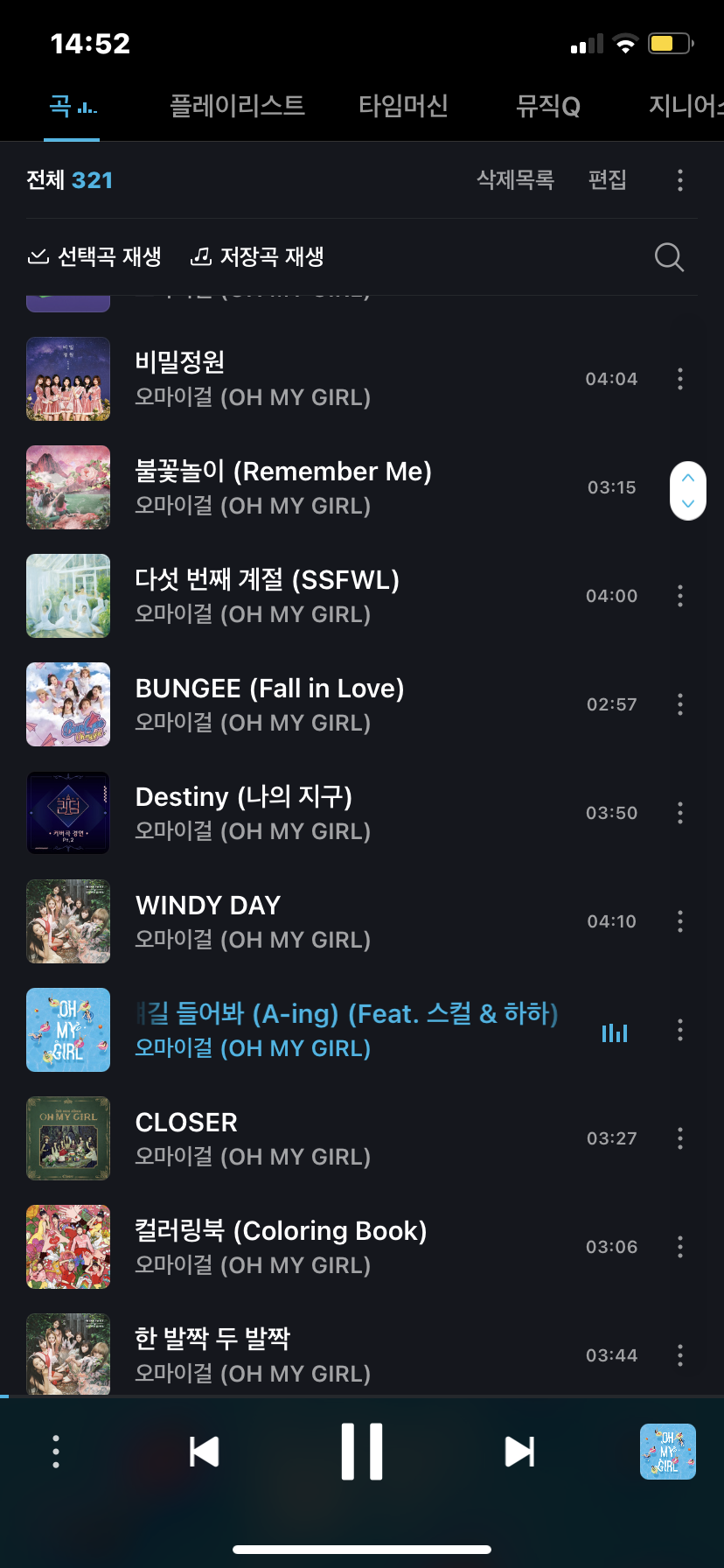Pause the currently playing song
The width and height of the screenshot is (724, 1568).
362,1452
